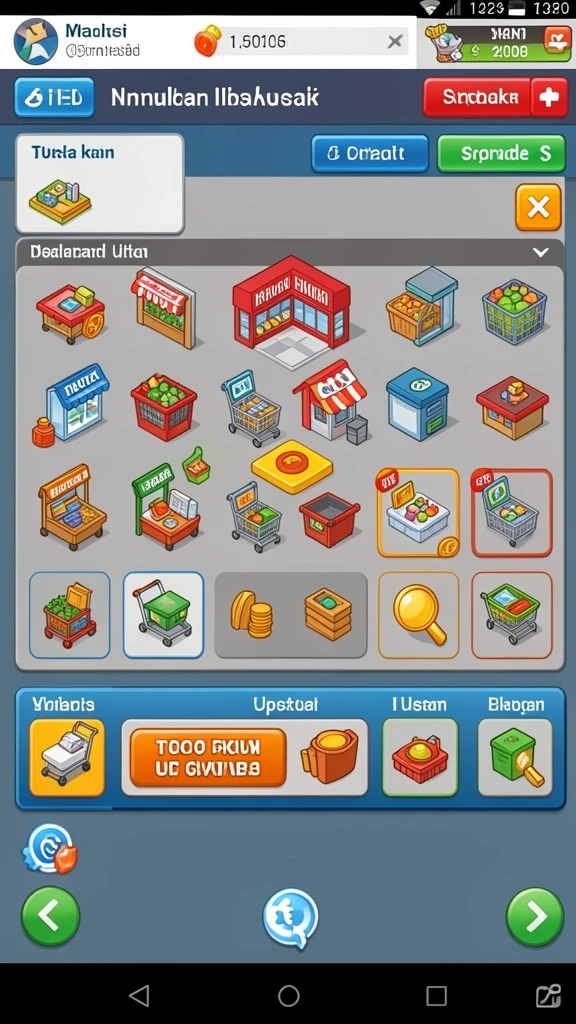Viewport: 576px width, 1024px height.
Task: Open the I Ustan red basket tile
Action: pyautogui.click(x=420, y=758)
